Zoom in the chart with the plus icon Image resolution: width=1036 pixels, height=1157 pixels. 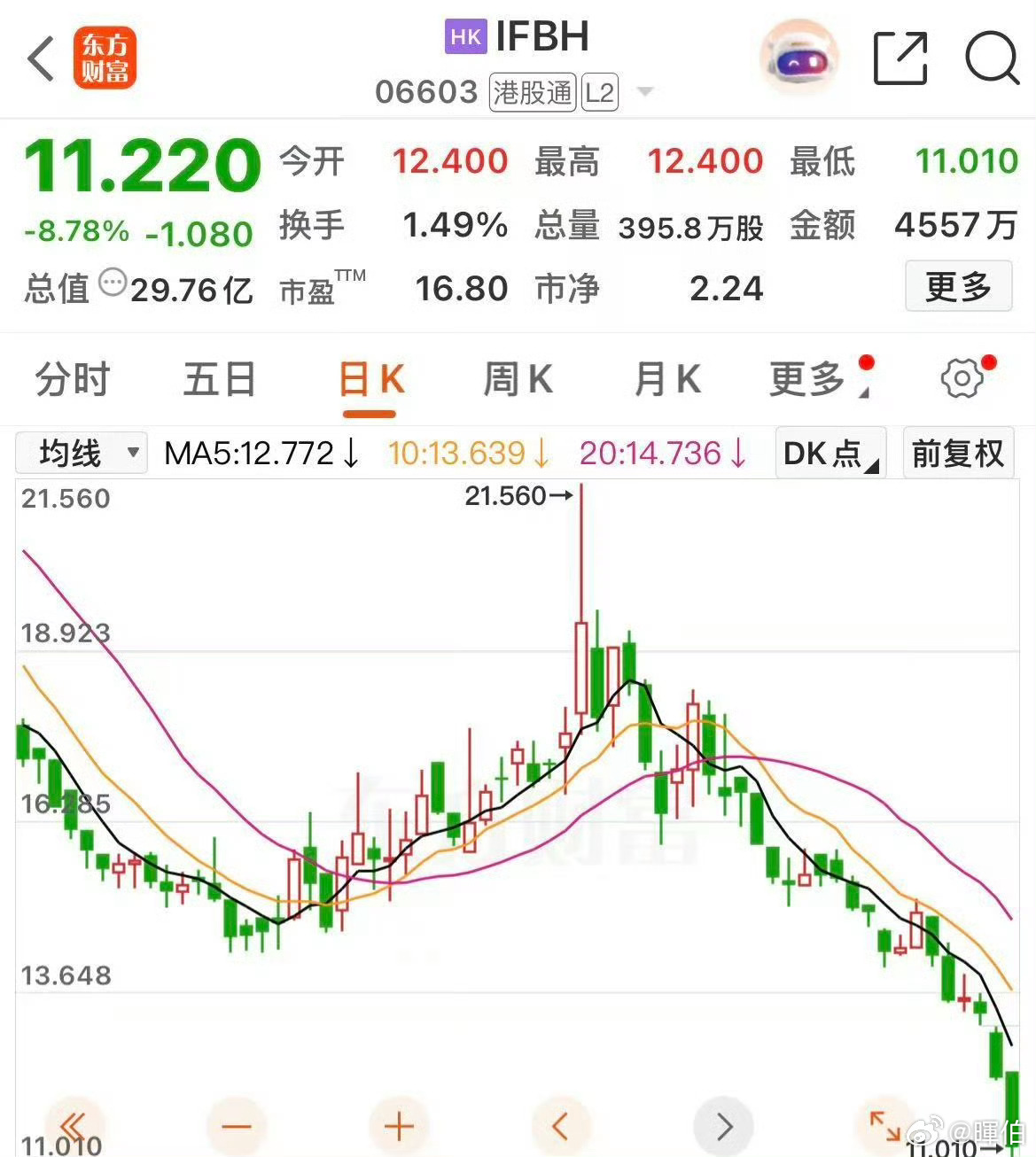coord(398,1125)
